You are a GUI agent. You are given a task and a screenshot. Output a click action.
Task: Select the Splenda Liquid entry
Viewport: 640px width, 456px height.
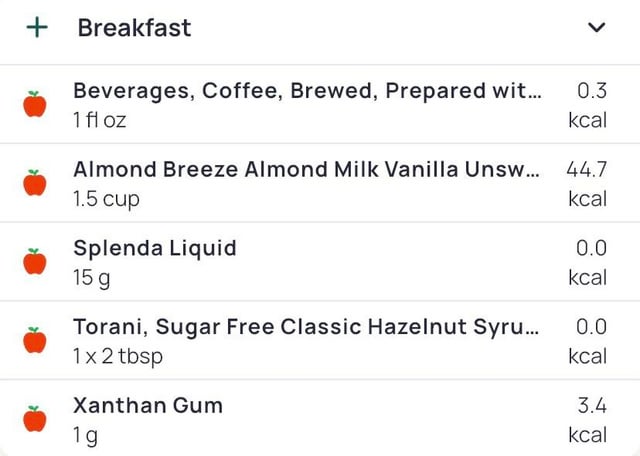pyautogui.click(x=307, y=261)
